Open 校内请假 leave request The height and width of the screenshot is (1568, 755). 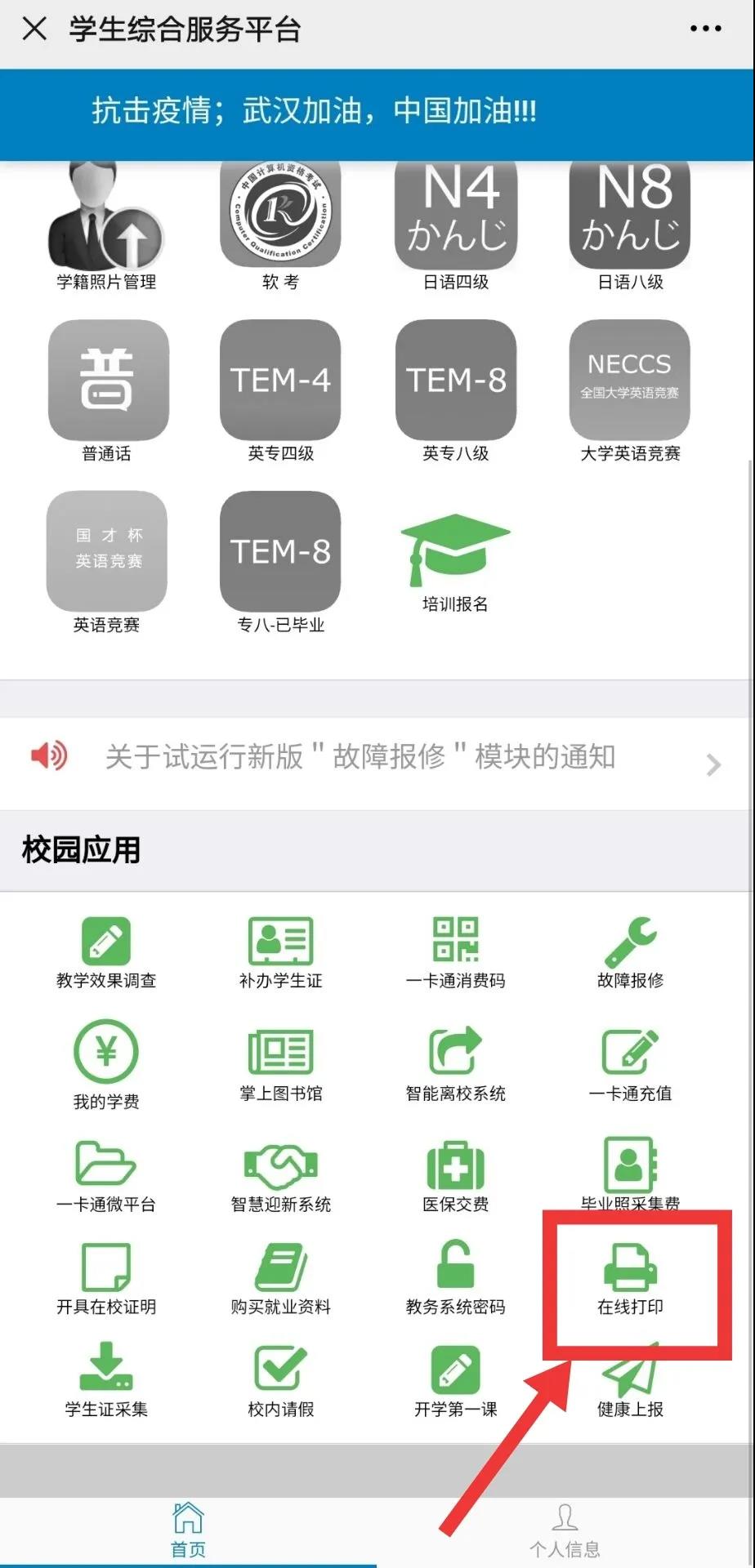click(x=280, y=1381)
